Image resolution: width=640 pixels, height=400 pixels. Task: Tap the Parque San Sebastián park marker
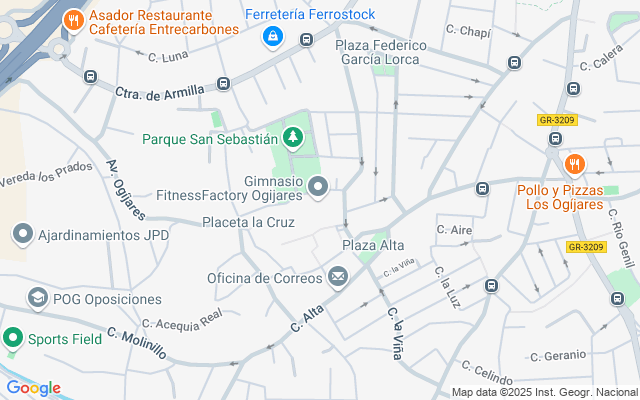click(294, 136)
